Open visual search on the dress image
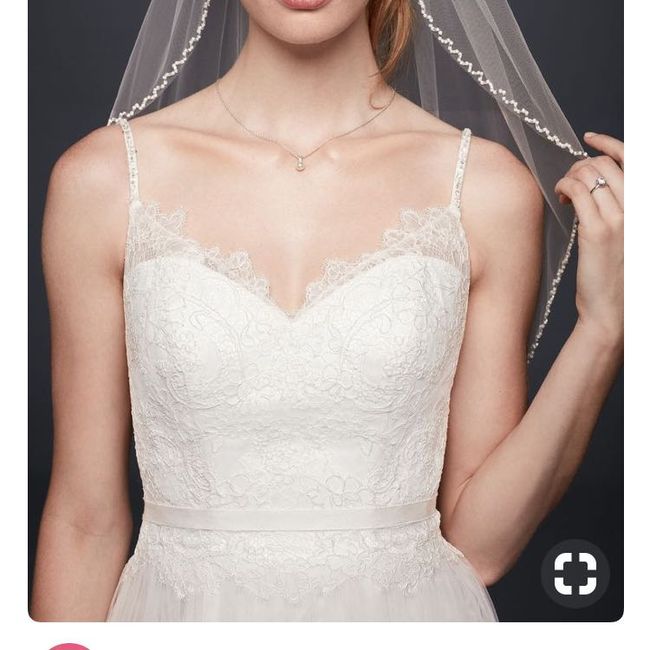Screen dimensions: 650x650 point(575,574)
